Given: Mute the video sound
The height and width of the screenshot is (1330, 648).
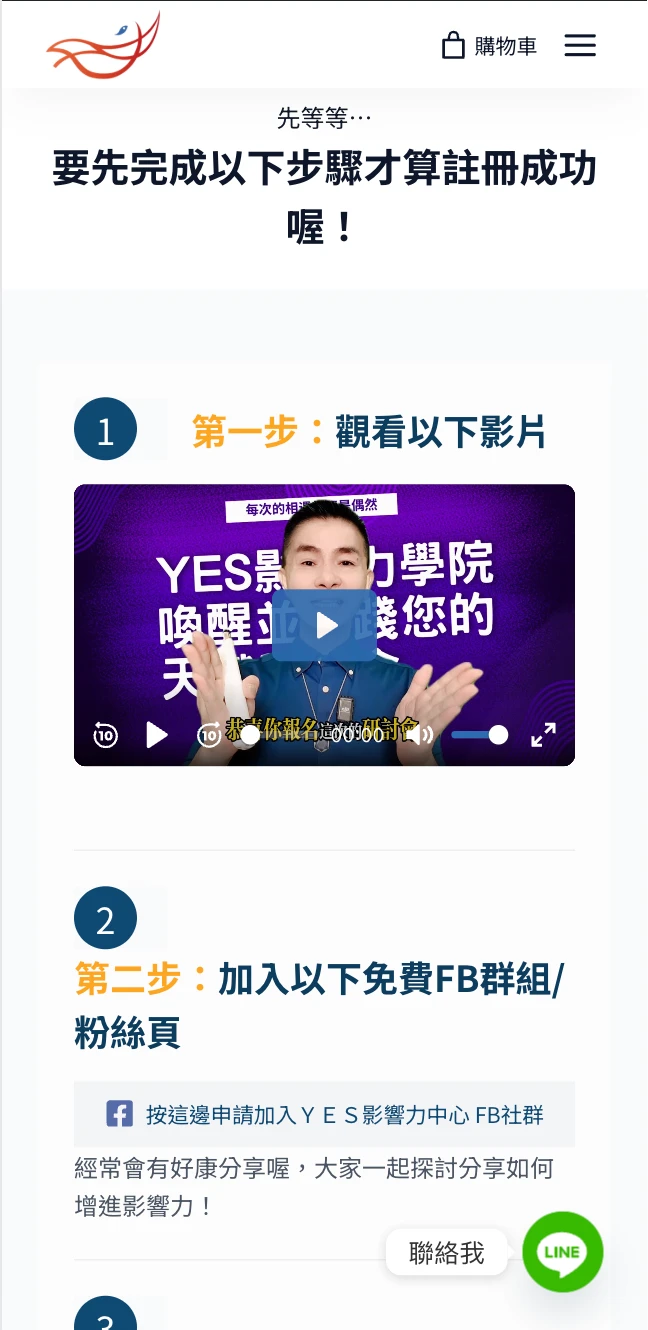Looking at the screenshot, I should (x=421, y=736).
